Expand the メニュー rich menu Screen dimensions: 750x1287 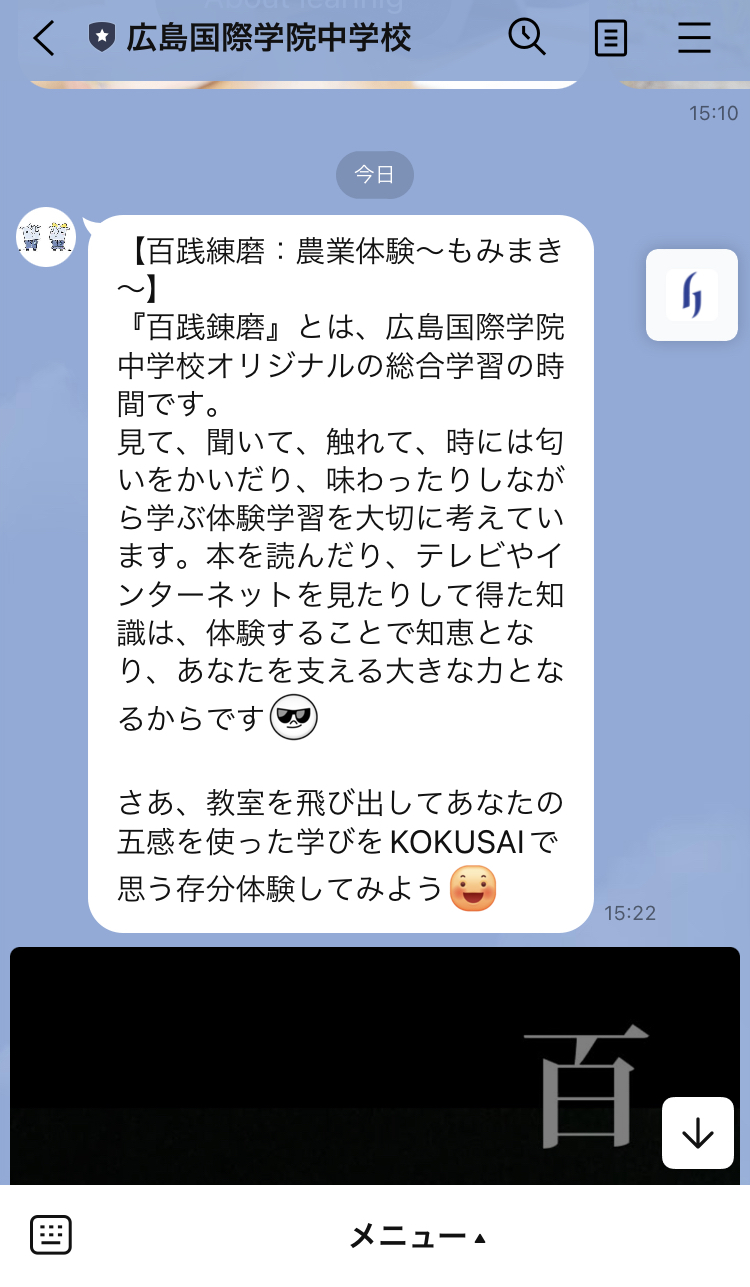coord(418,1237)
